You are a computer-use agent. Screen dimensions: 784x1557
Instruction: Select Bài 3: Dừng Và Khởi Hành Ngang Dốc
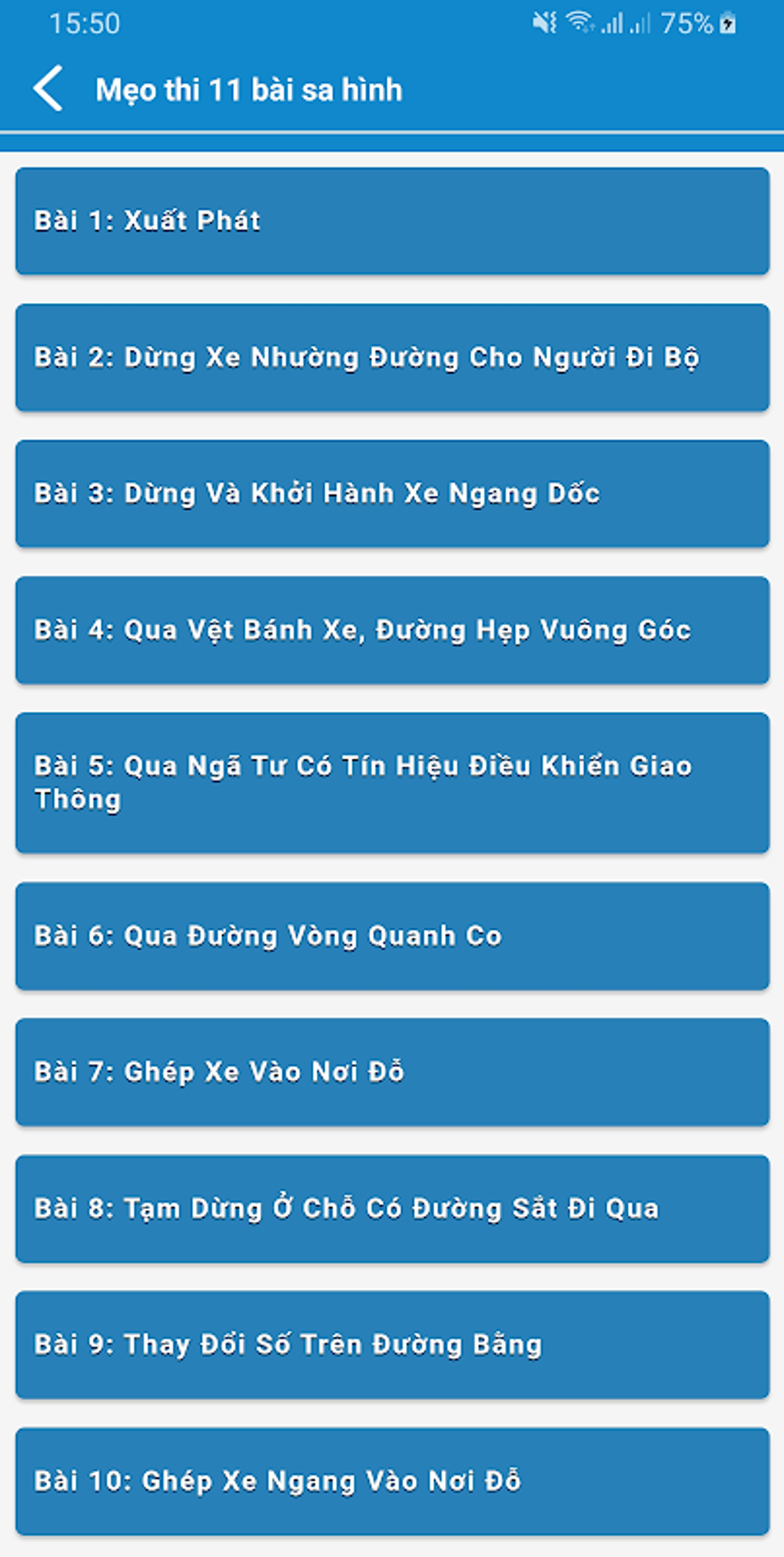click(x=392, y=494)
